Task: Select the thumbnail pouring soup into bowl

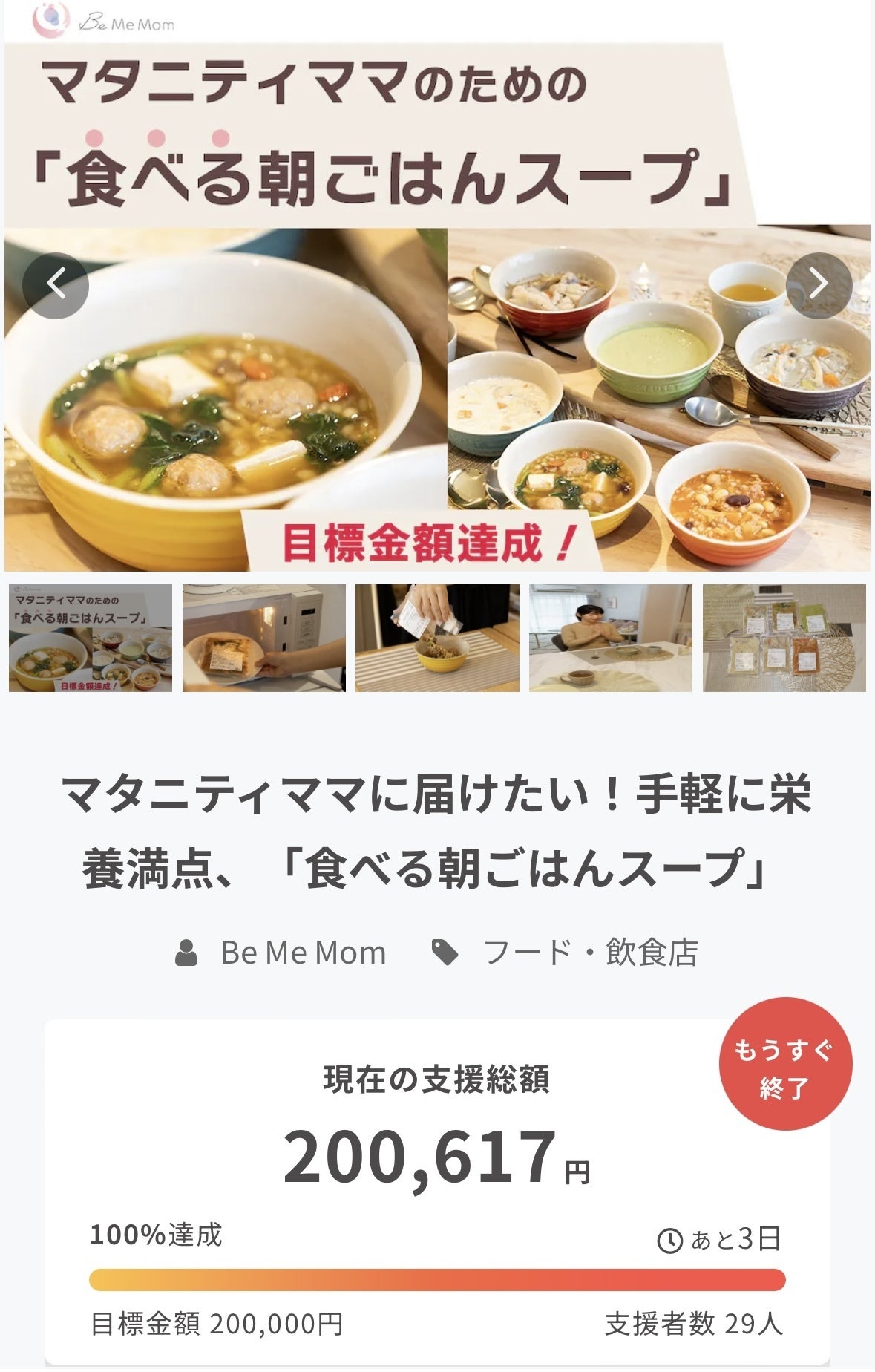Action: 437,638
